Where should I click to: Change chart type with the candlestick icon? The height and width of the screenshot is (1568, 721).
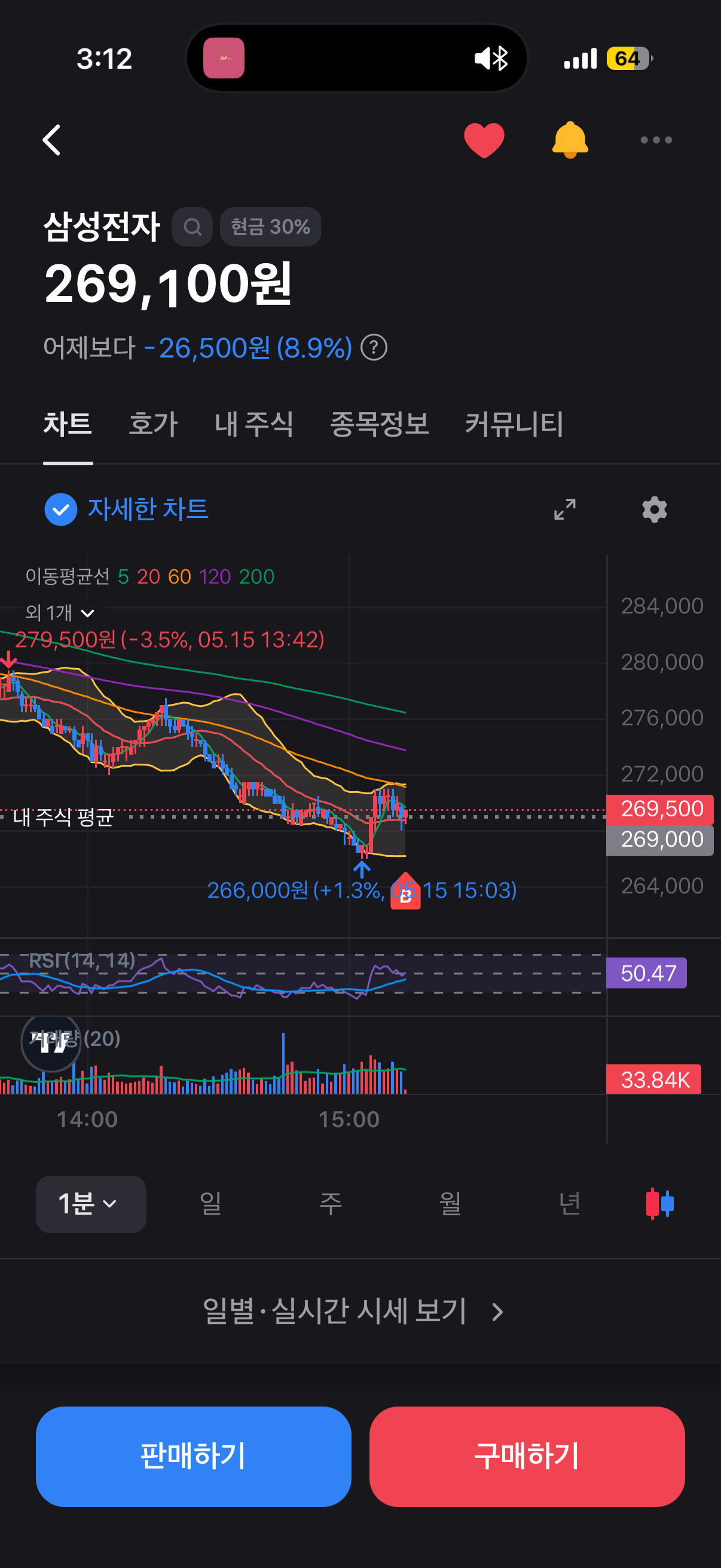tap(659, 1204)
